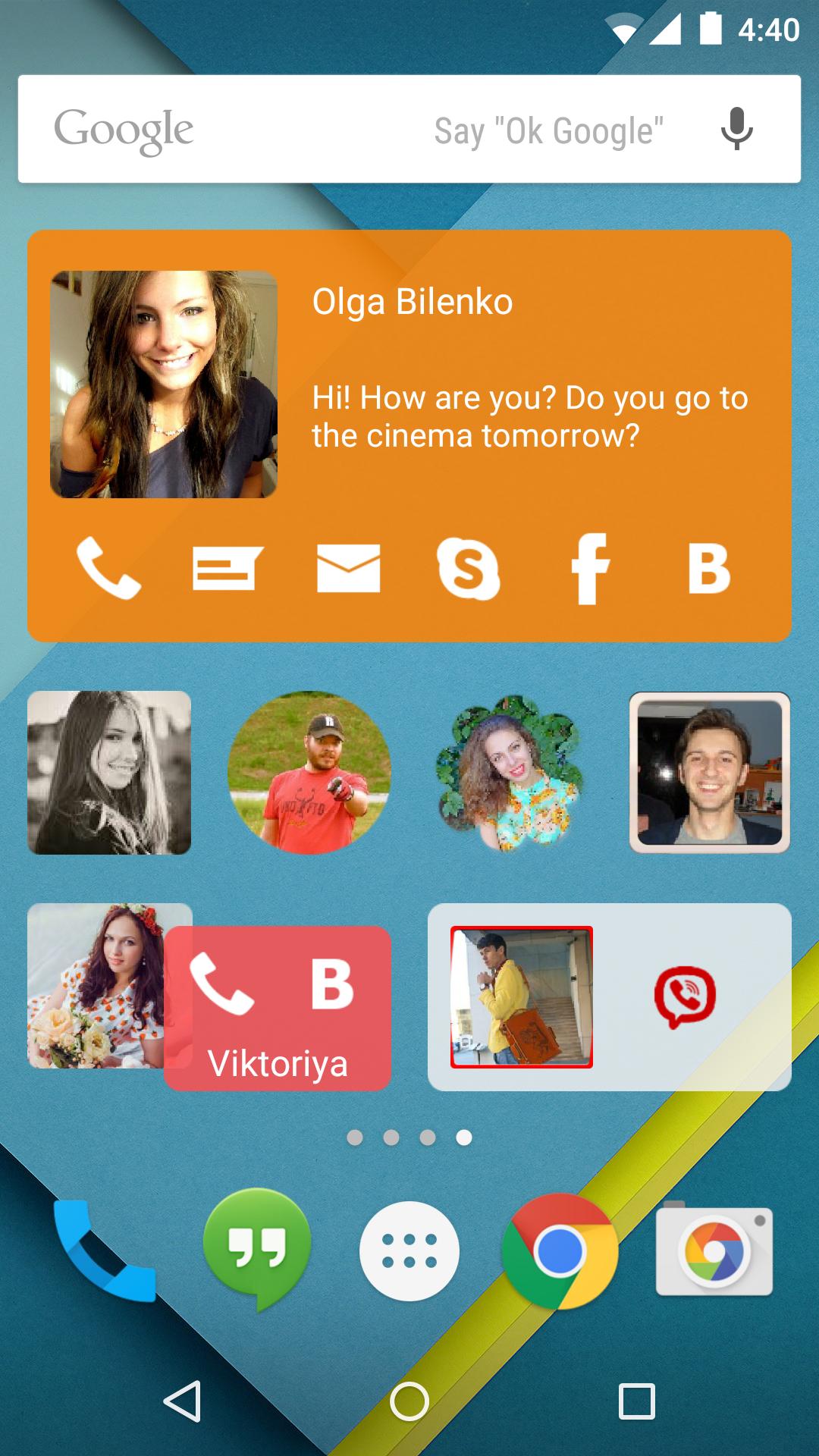This screenshot has width=819, height=1456.
Task: Open VK for Viktoriya
Action: 332,984
